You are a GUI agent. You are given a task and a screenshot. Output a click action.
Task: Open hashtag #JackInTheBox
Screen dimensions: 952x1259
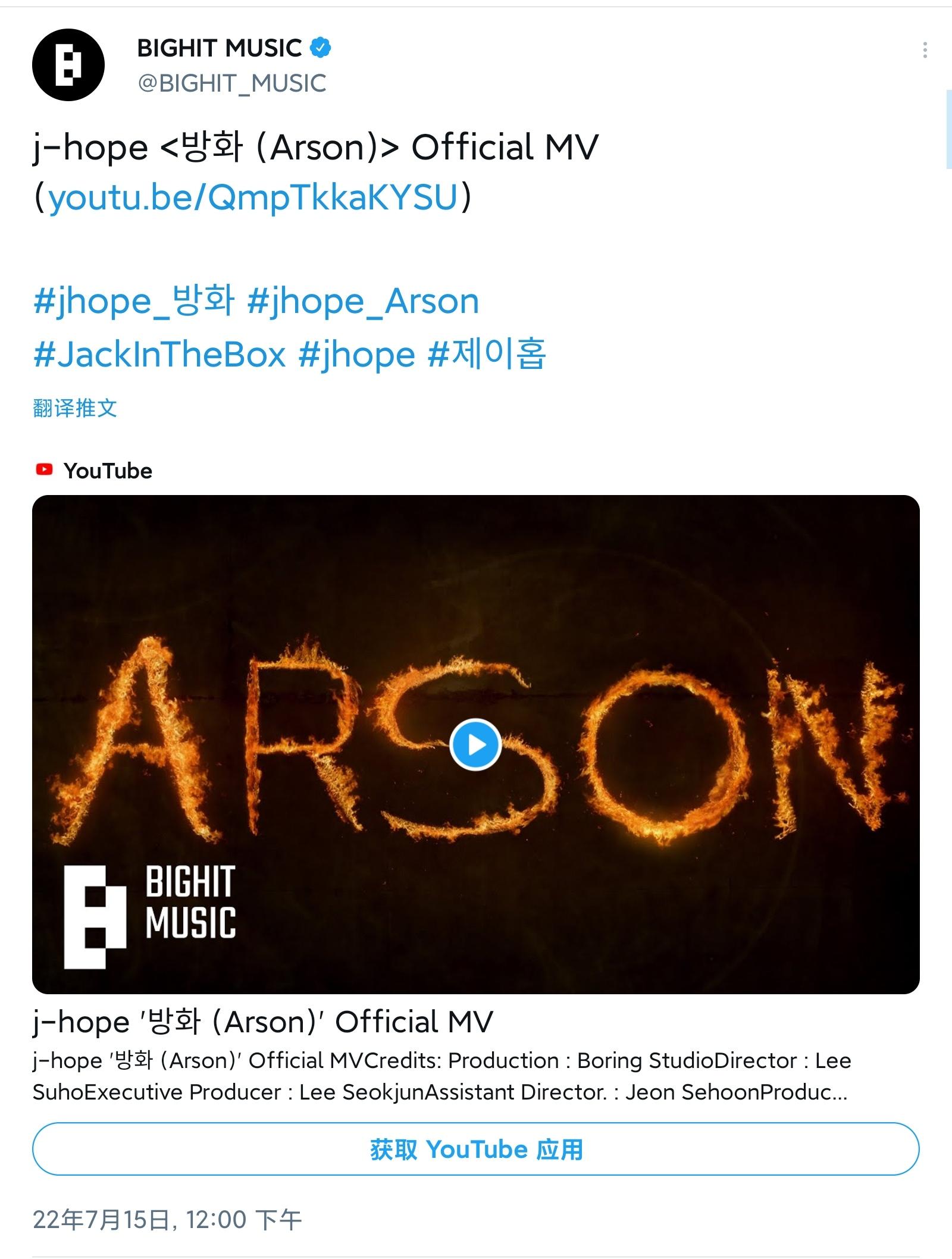click(x=159, y=355)
